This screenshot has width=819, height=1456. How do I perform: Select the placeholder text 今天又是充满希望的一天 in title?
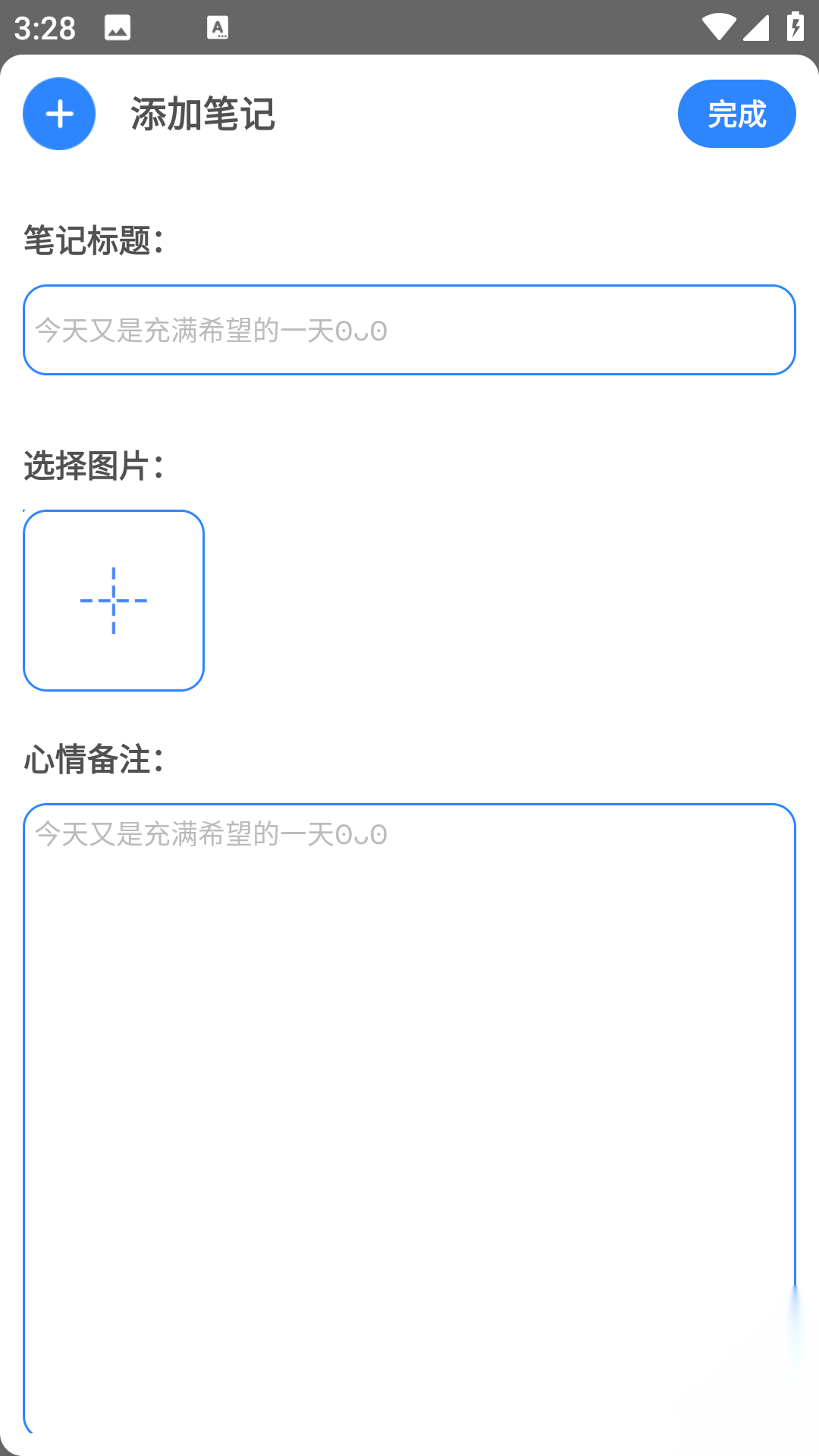(x=210, y=329)
